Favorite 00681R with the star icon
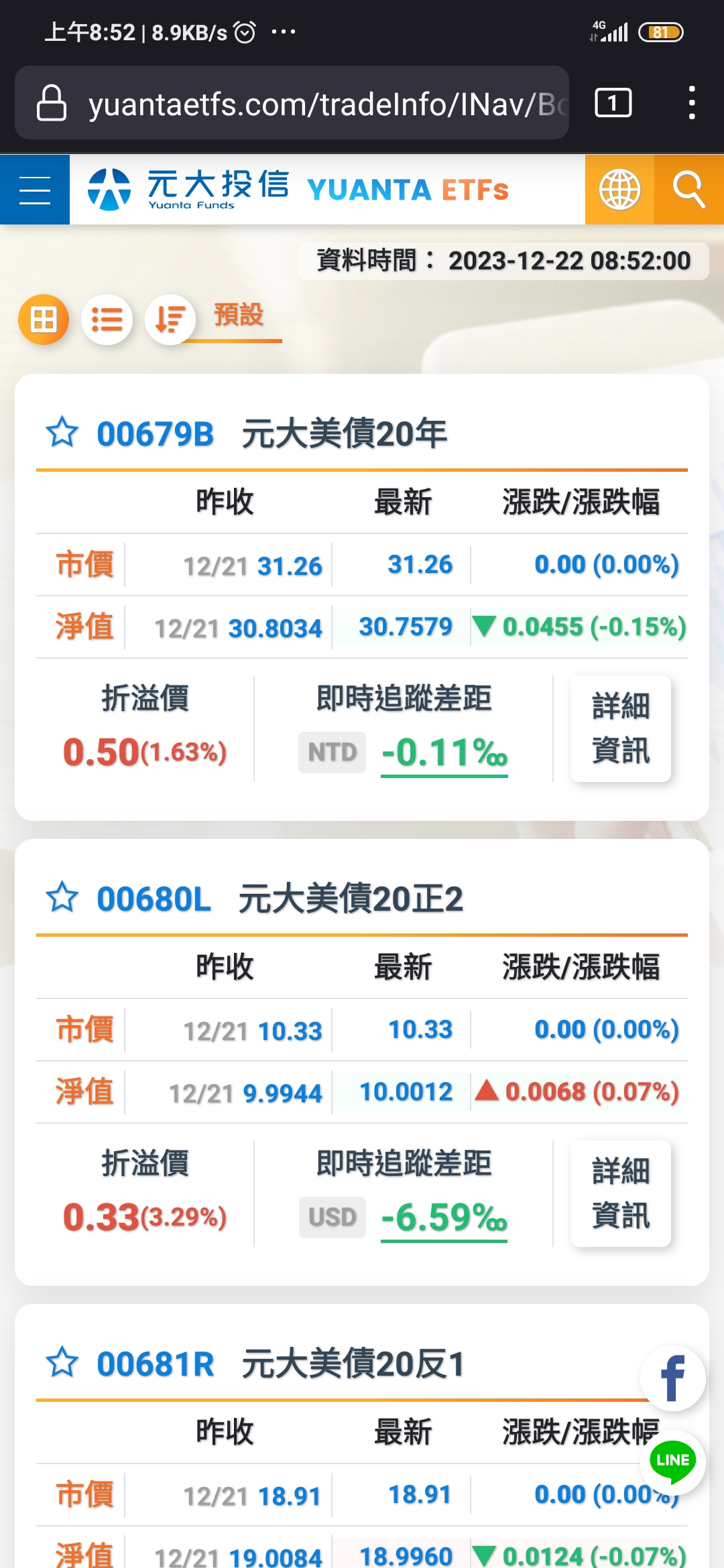The height and width of the screenshot is (1568, 724). (62, 1362)
